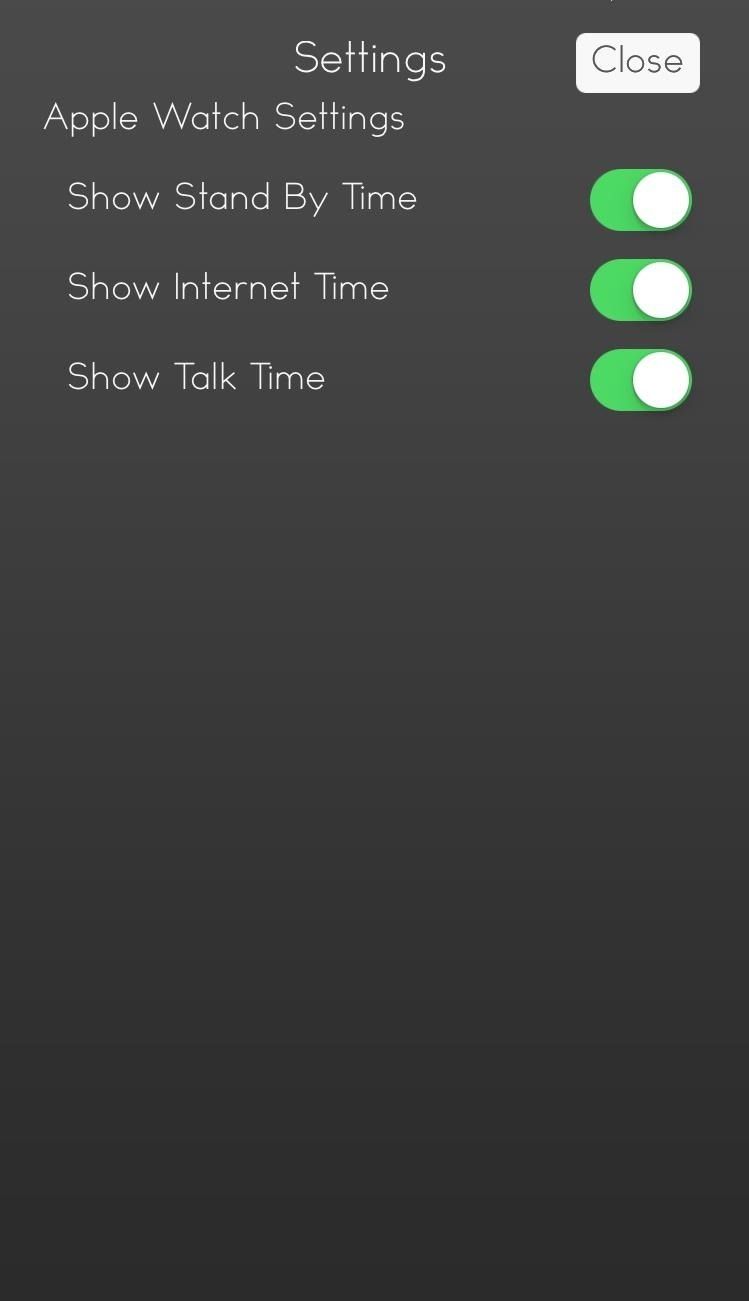Image resolution: width=749 pixels, height=1301 pixels.
Task: Tap the empty area below the settings list
Action: coord(374,700)
